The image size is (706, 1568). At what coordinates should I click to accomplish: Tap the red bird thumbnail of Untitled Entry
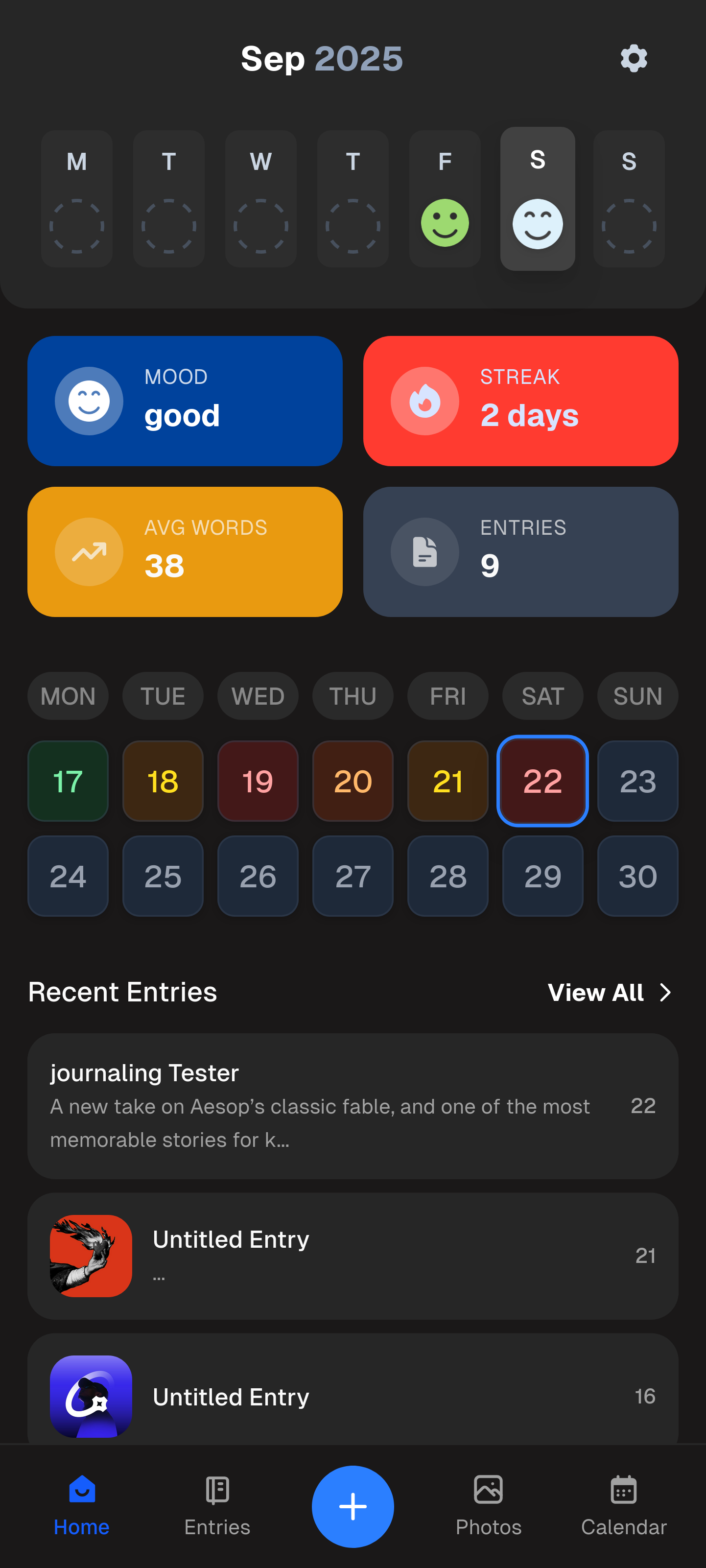(90, 1256)
